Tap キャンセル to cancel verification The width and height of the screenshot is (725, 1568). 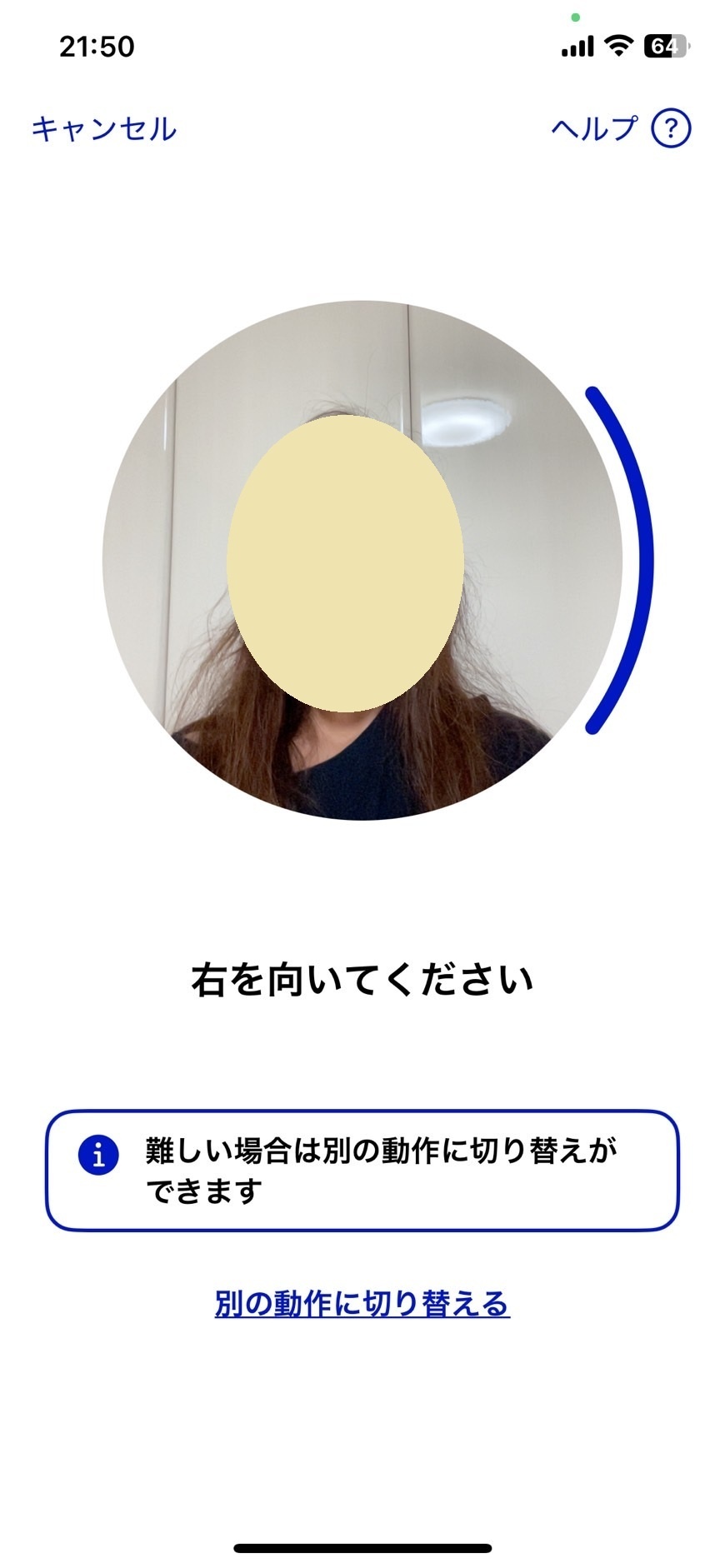pyautogui.click(x=104, y=129)
